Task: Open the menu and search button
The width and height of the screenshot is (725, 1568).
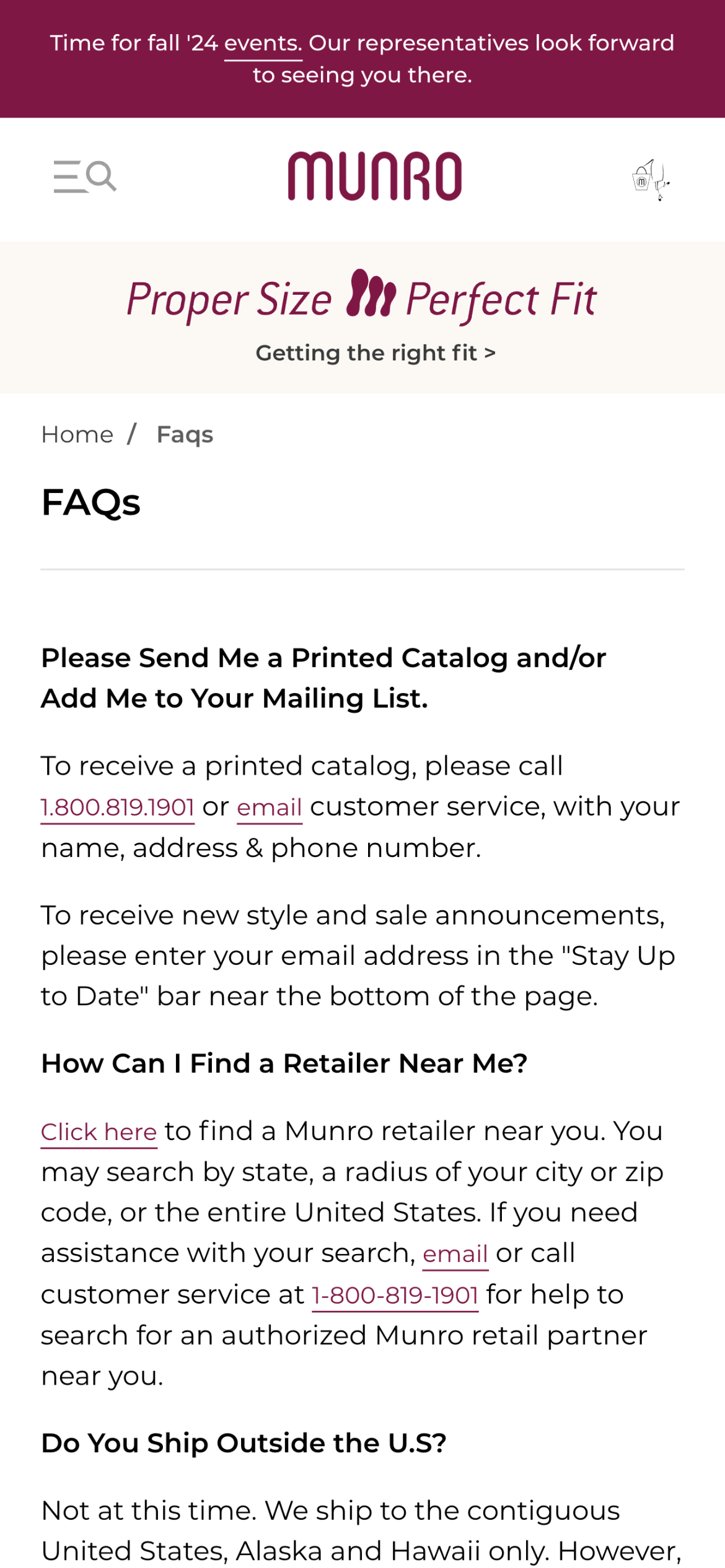Action: coord(85,176)
